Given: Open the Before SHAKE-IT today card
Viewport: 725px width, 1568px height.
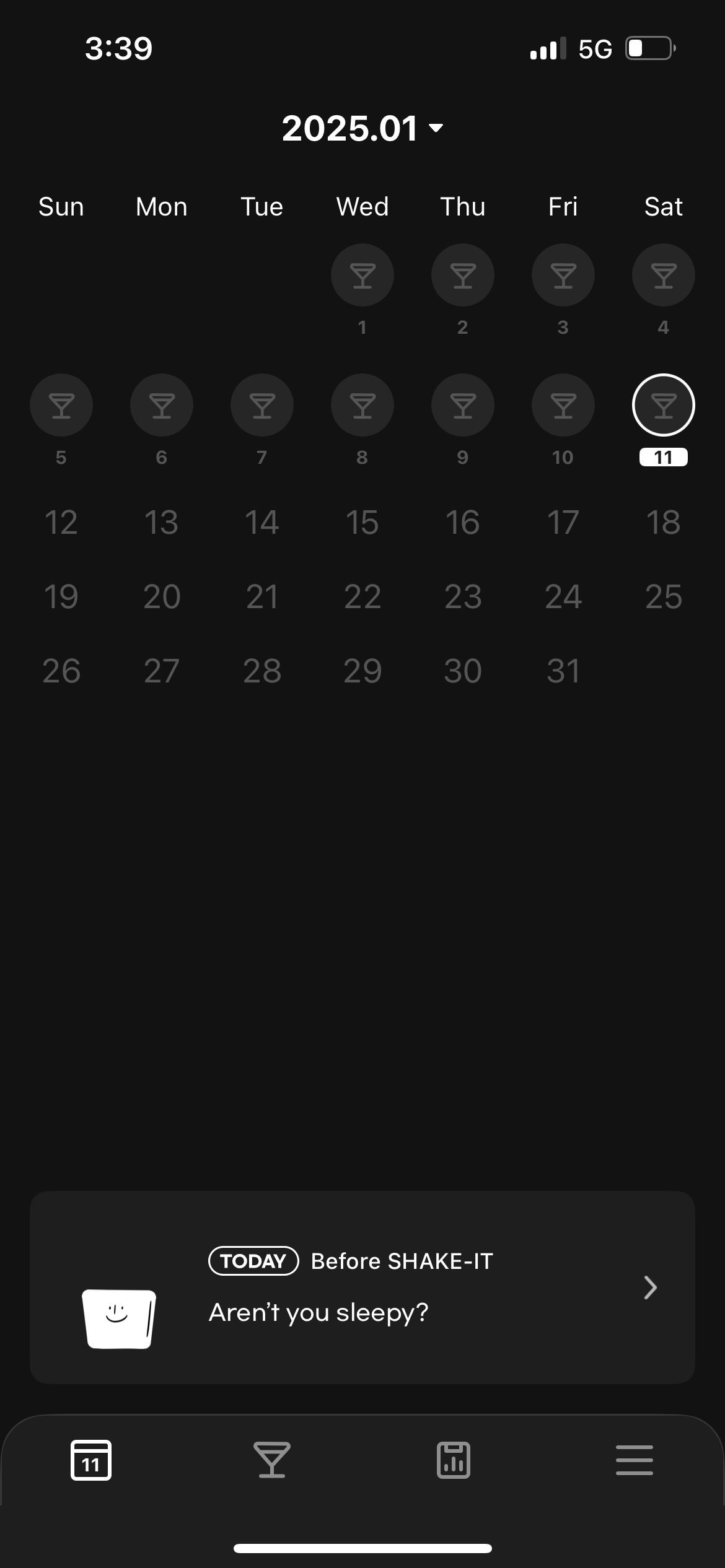Looking at the screenshot, I should click(x=362, y=1287).
